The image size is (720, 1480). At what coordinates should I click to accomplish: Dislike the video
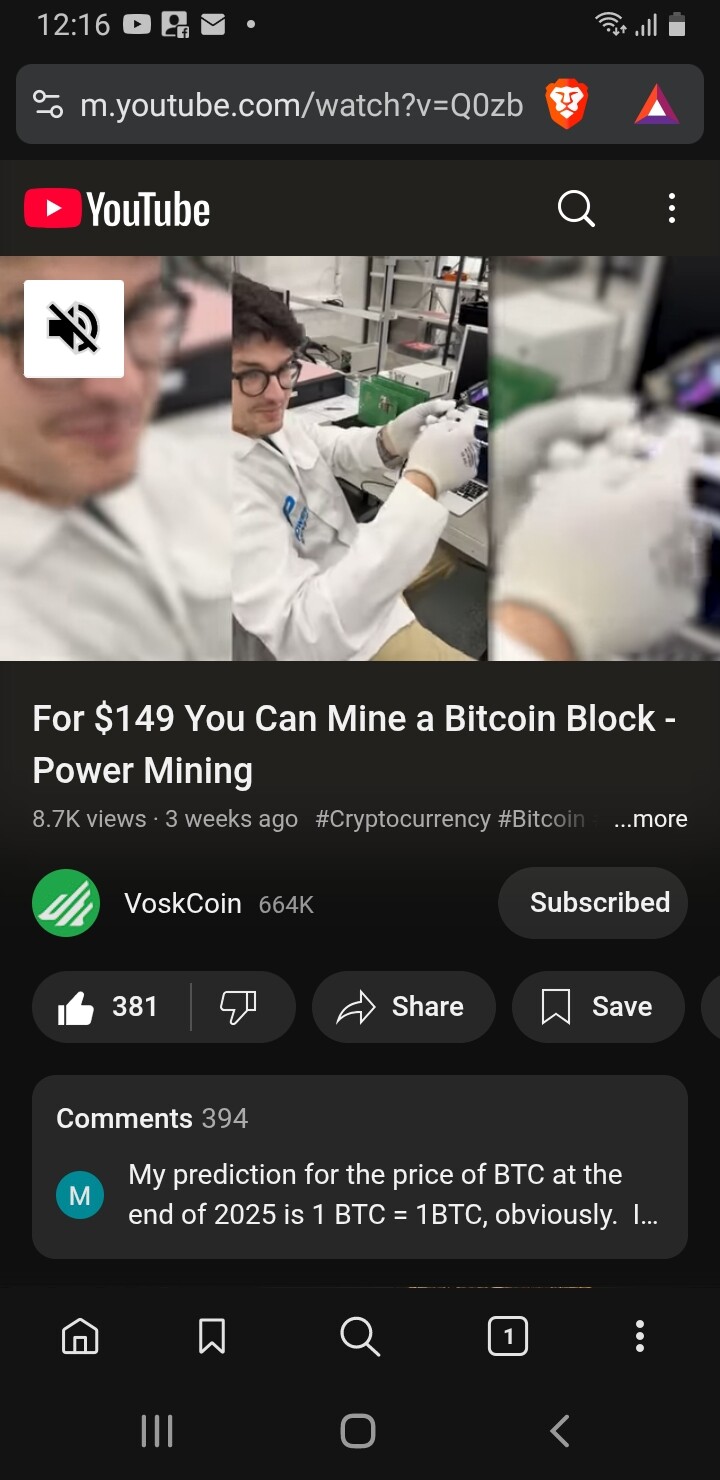(239, 1007)
